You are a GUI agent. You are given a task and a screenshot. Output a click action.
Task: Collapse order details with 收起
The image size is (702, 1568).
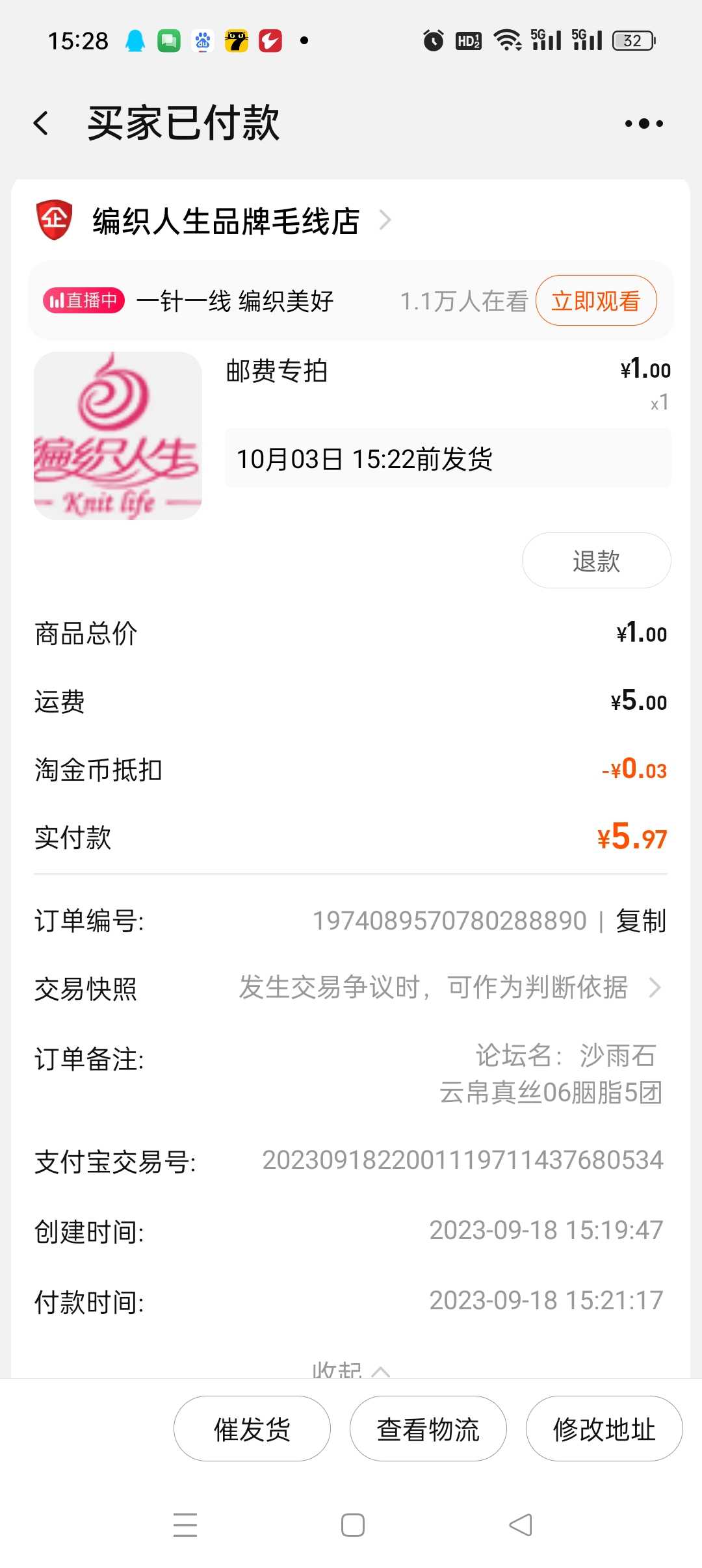pos(350,1369)
